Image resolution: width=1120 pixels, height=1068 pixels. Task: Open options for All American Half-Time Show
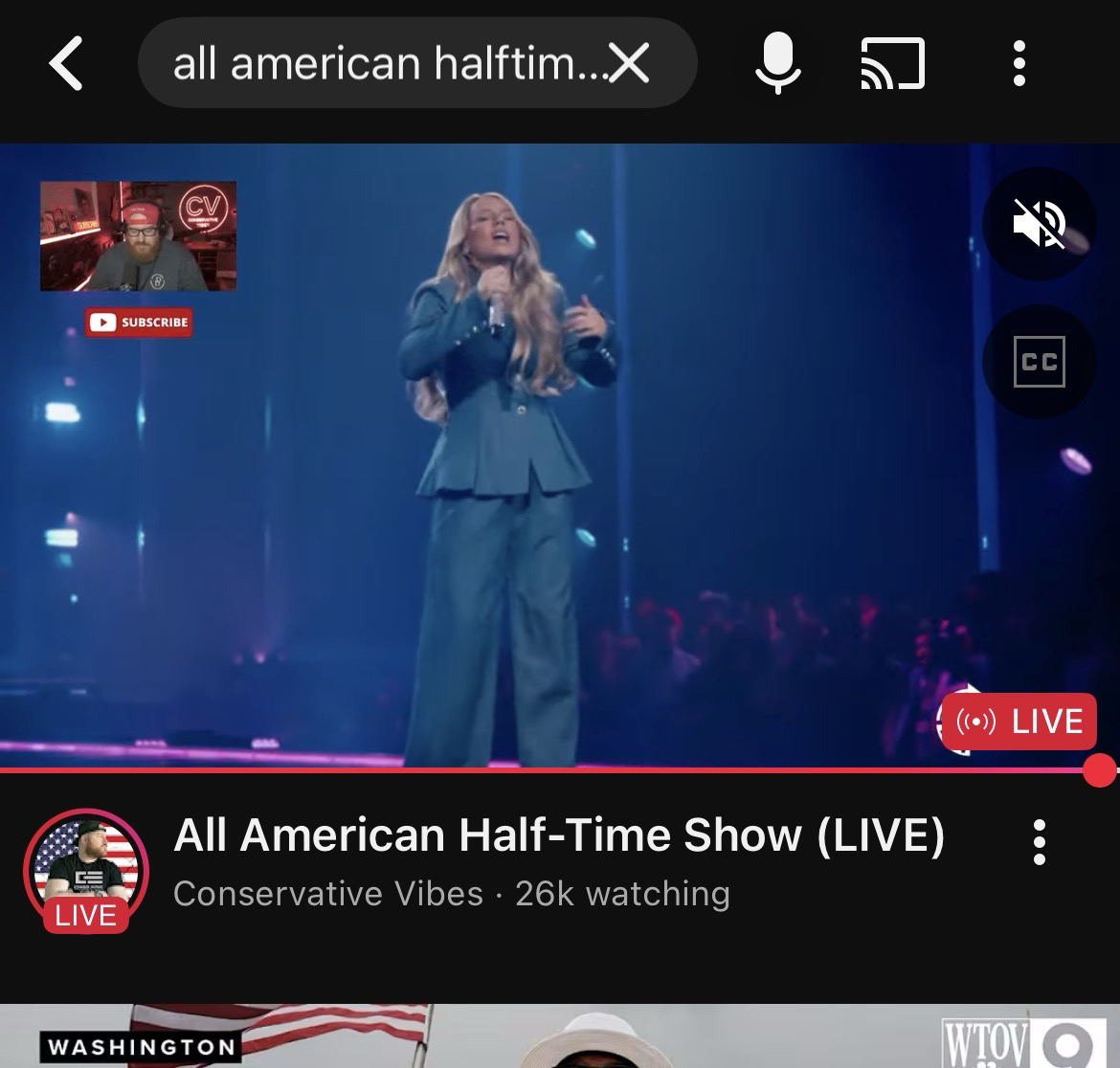tap(1040, 842)
